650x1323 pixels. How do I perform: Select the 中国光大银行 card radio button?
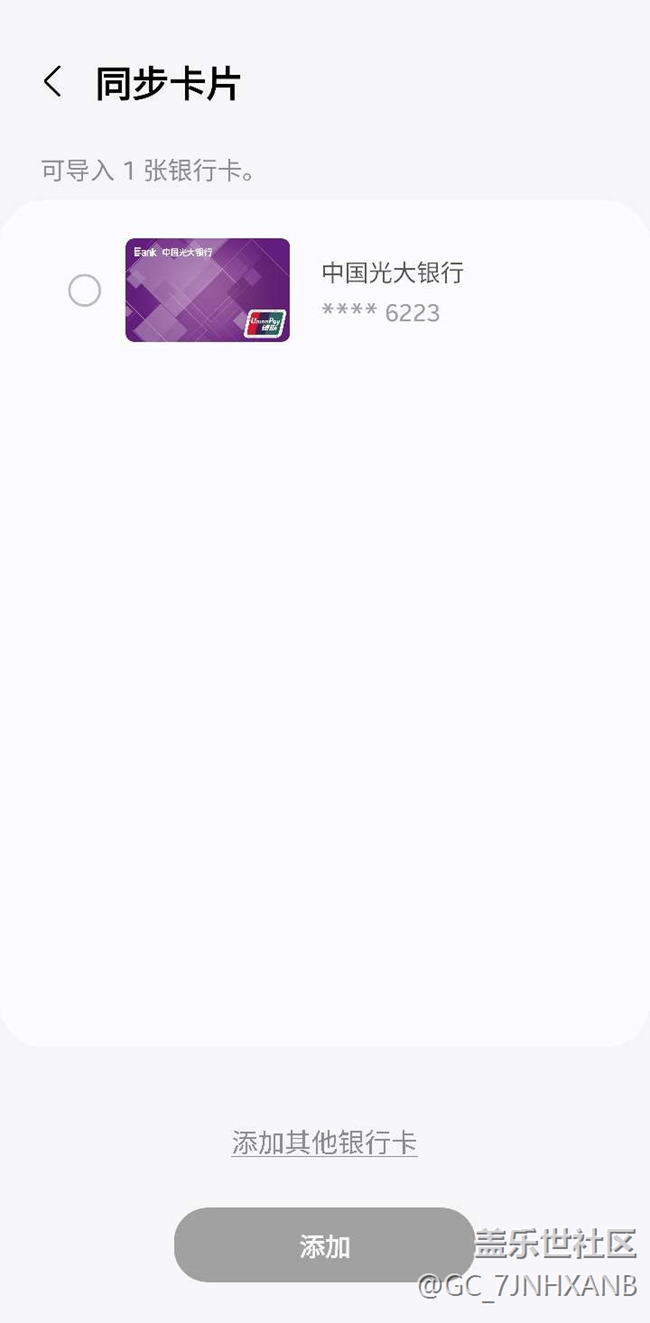84,291
